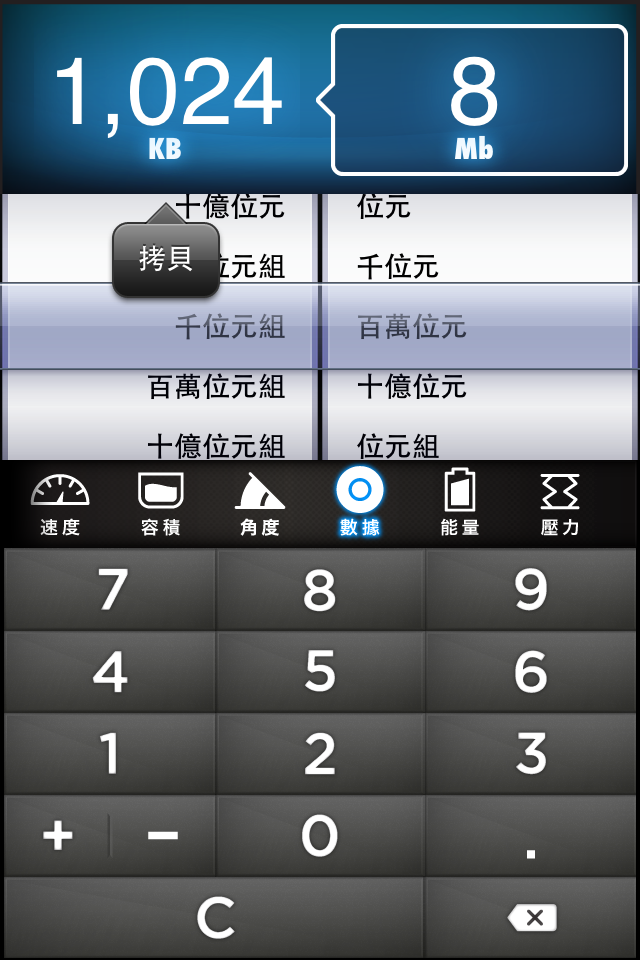Tap the 拷貝 copy popup
Image resolution: width=640 pixels, height=960 pixels.
pyautogui.click(x=166, y=259)
